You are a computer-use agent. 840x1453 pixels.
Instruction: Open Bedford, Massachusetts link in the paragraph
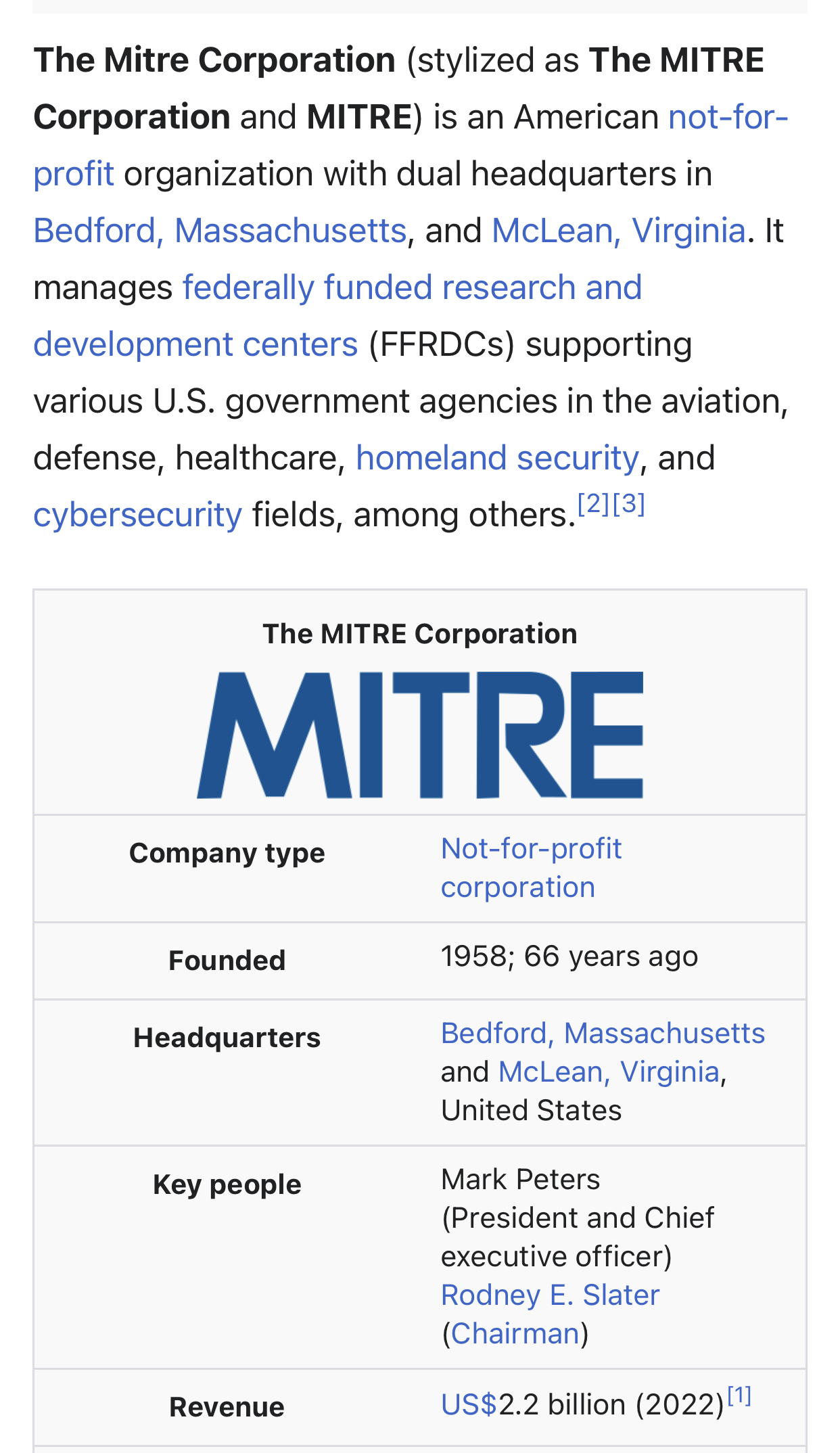click(x=220, y=231)
